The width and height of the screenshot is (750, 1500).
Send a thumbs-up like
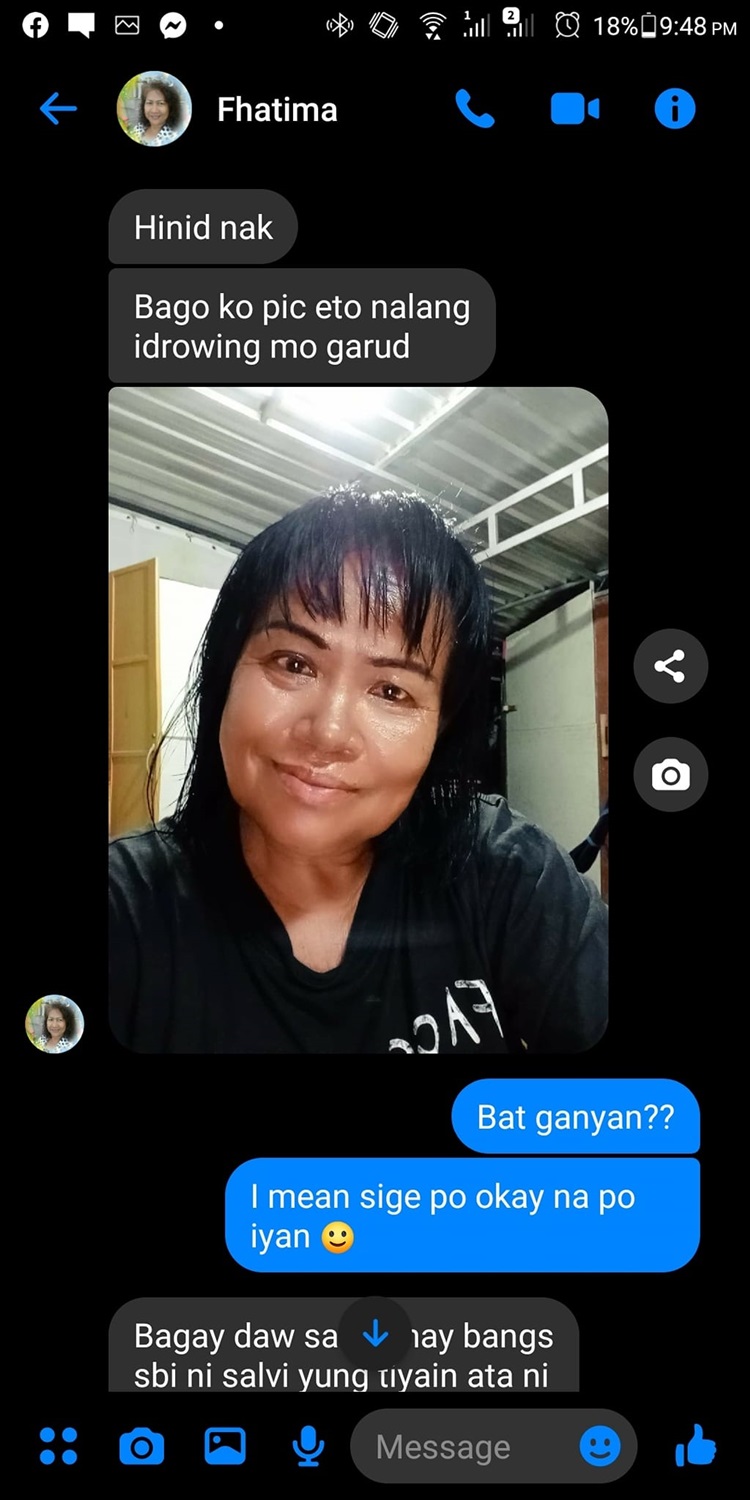coord(695,1446)
